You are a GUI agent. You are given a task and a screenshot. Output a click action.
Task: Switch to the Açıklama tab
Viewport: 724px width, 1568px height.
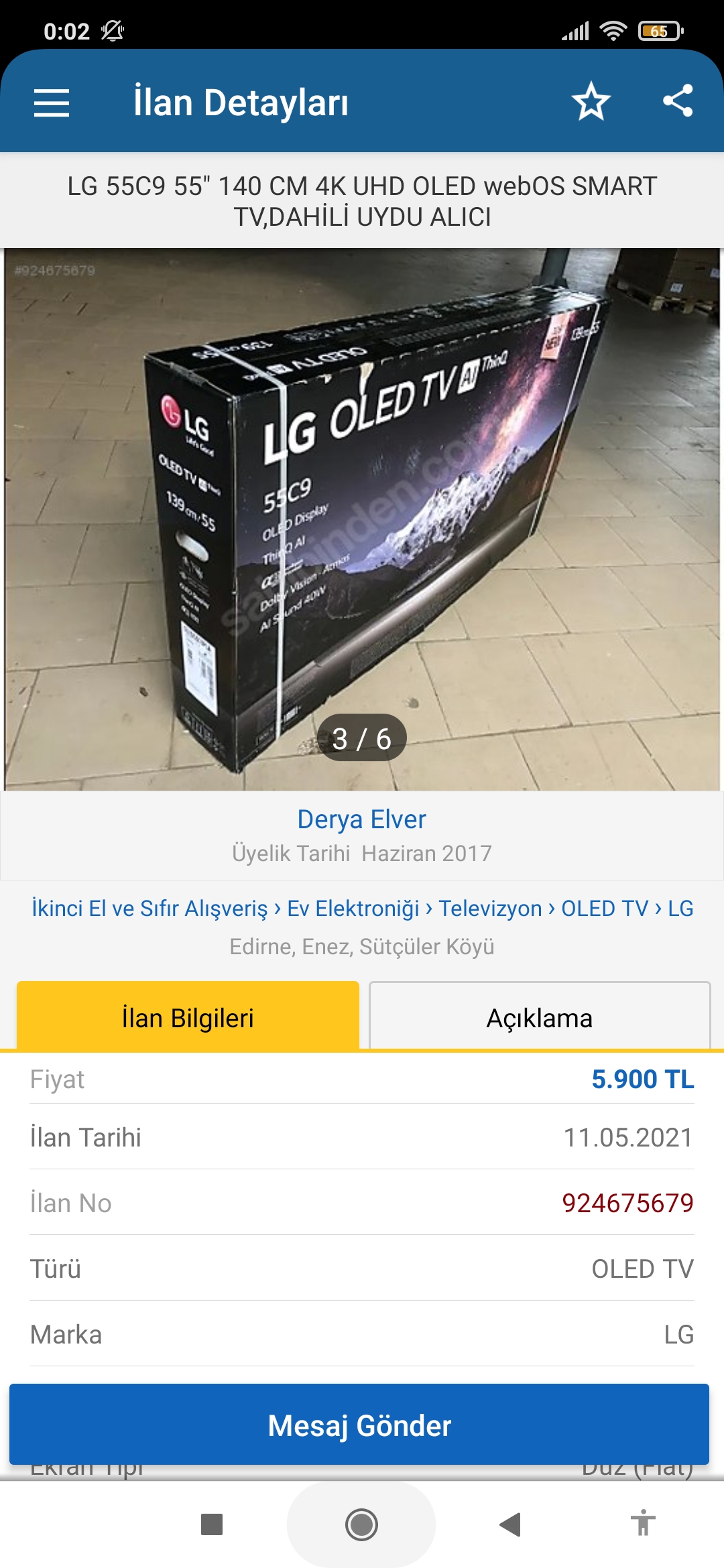(540, 1018)
